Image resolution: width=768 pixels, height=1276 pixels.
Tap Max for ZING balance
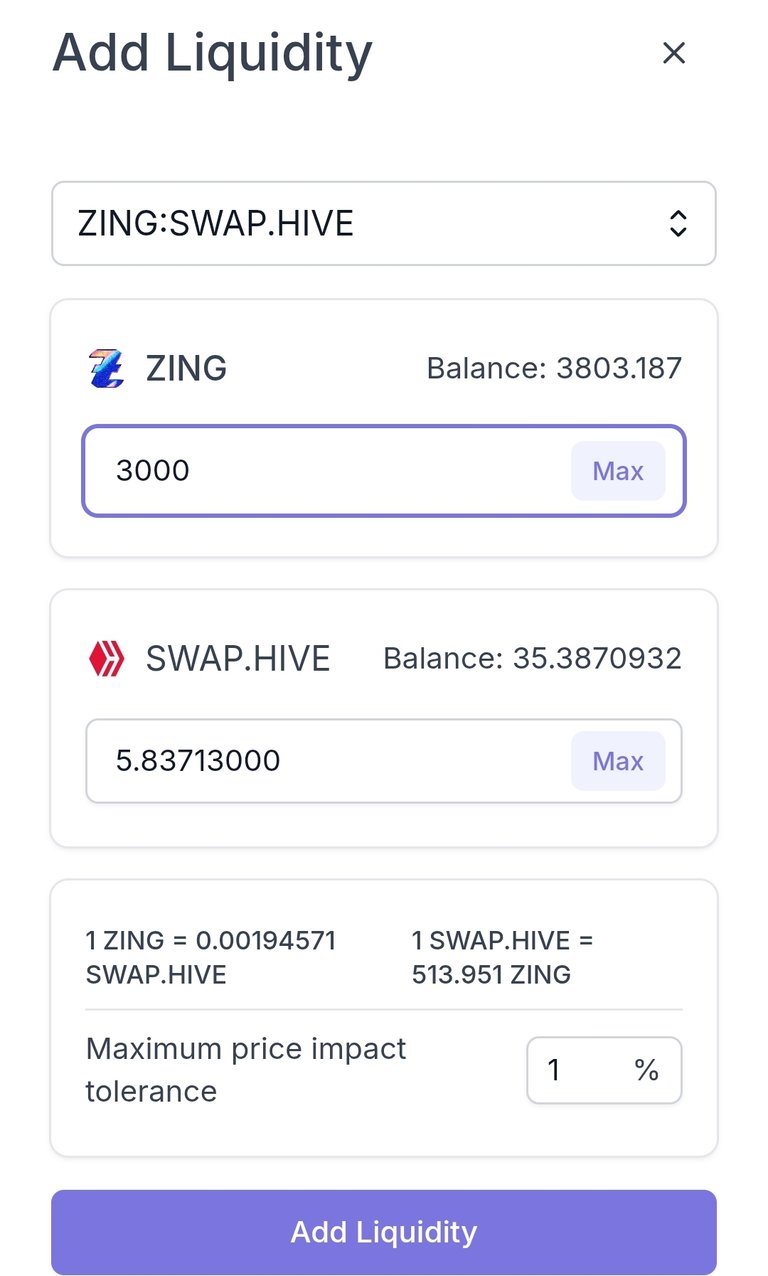pyautogui.click(x=617, y=471)
